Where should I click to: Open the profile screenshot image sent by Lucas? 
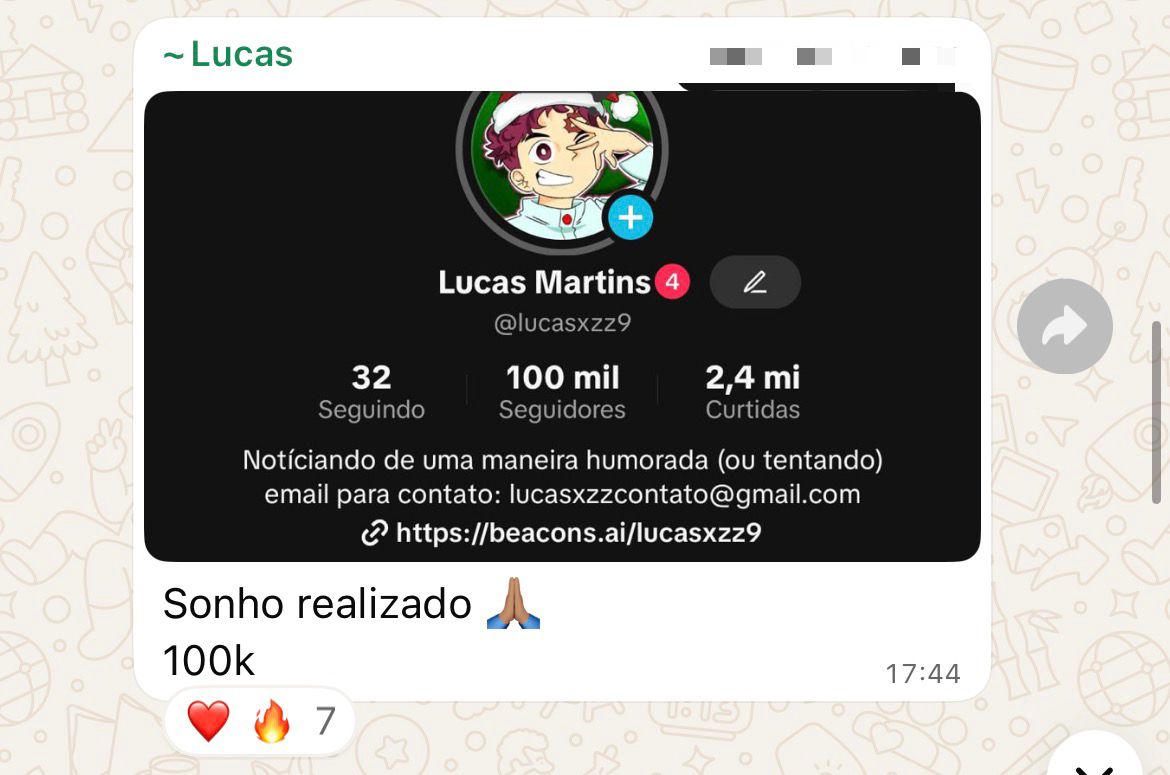562,325
